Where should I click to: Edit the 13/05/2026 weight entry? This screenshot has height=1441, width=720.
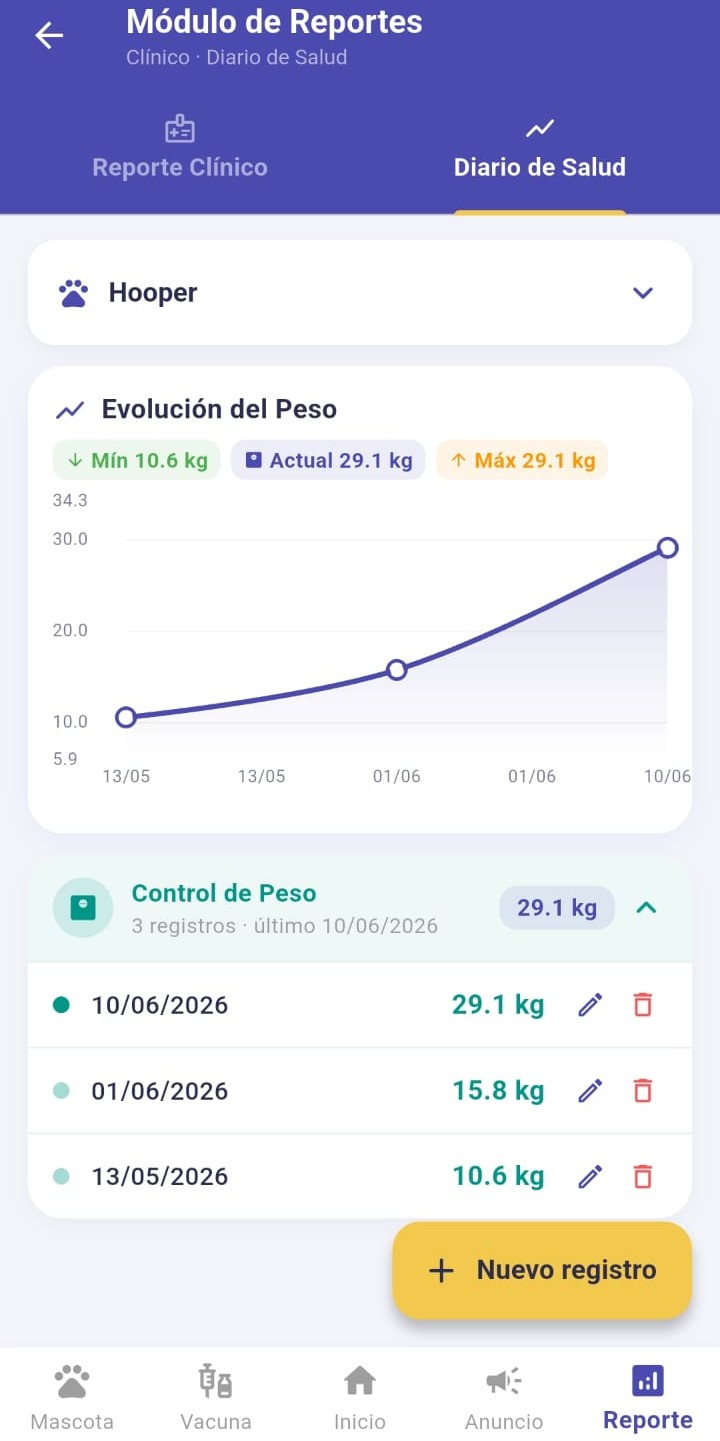591,1177
